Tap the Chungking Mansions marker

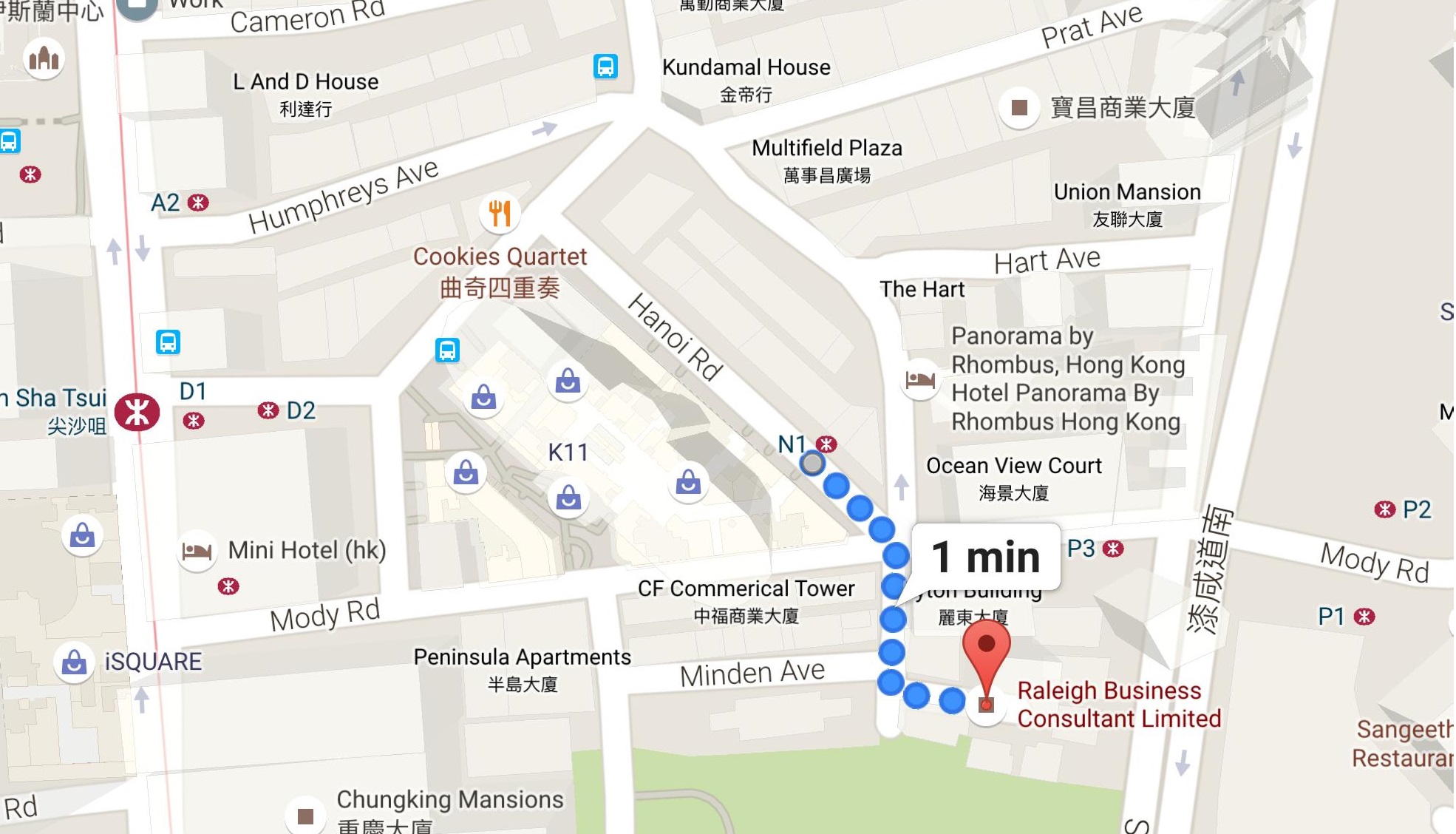pos(305,816)
